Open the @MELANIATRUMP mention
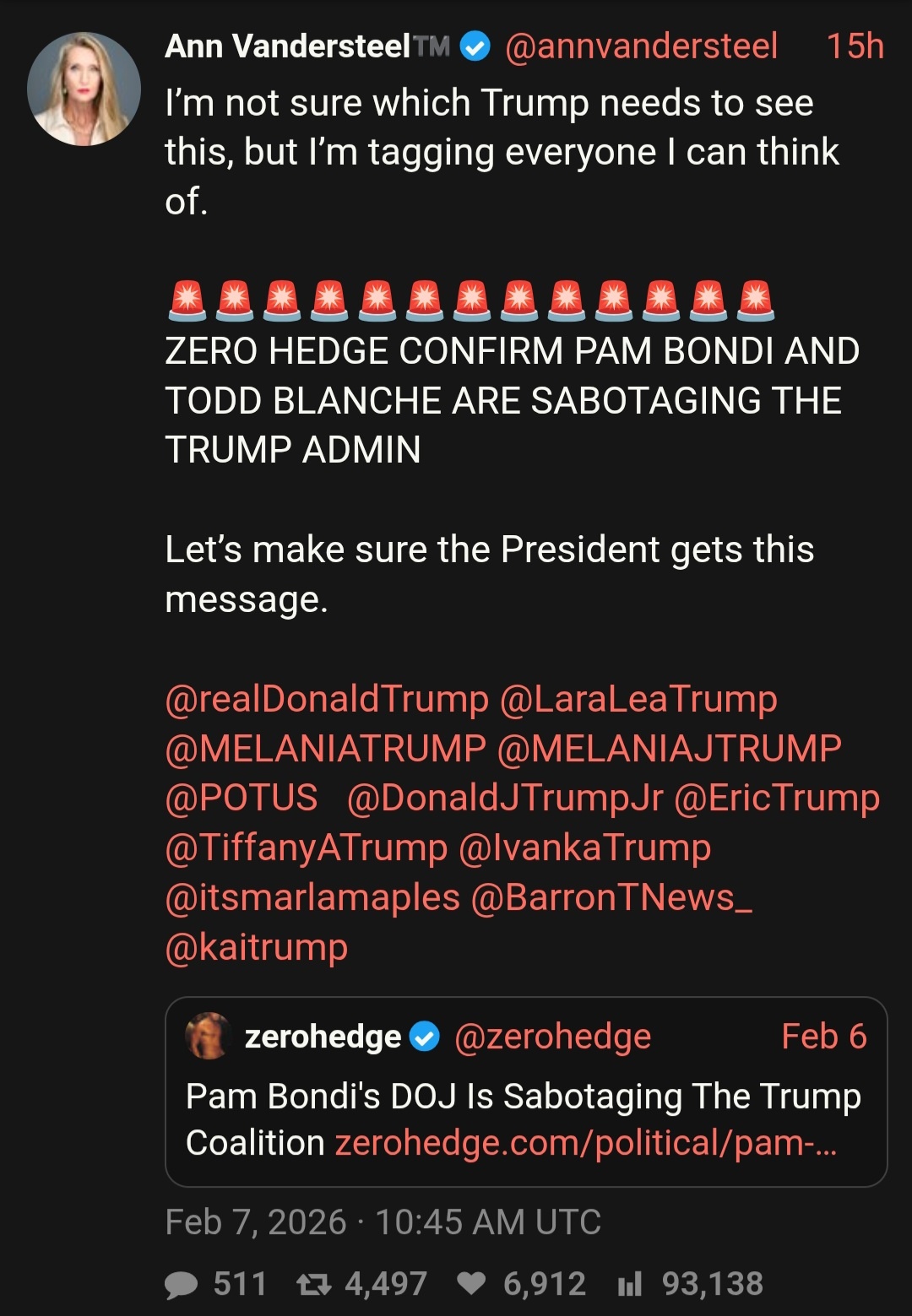 click(x=325, y=749)
